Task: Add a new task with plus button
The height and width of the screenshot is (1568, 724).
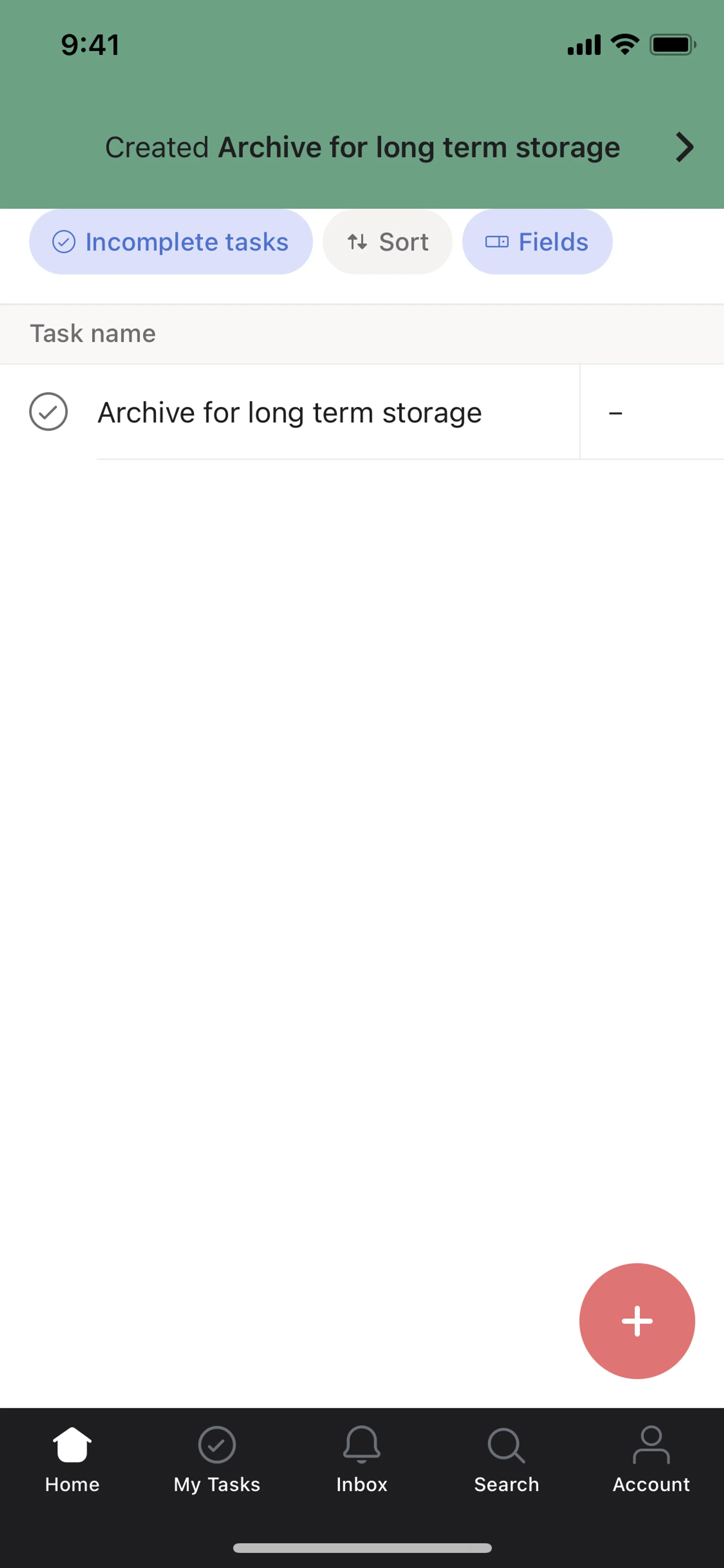Action: click(x=637, y=1321)
